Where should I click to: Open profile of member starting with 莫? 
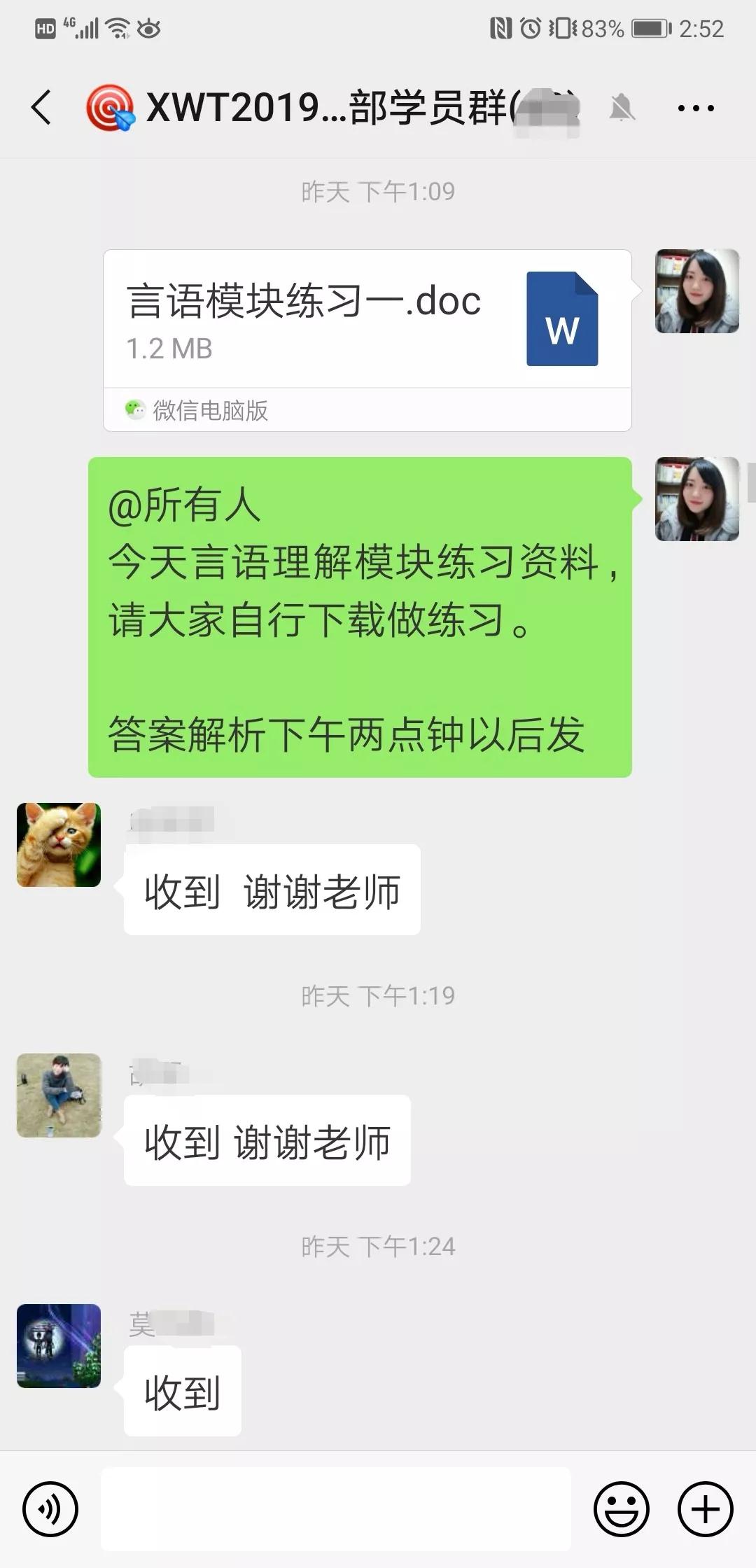[59, 1346]
